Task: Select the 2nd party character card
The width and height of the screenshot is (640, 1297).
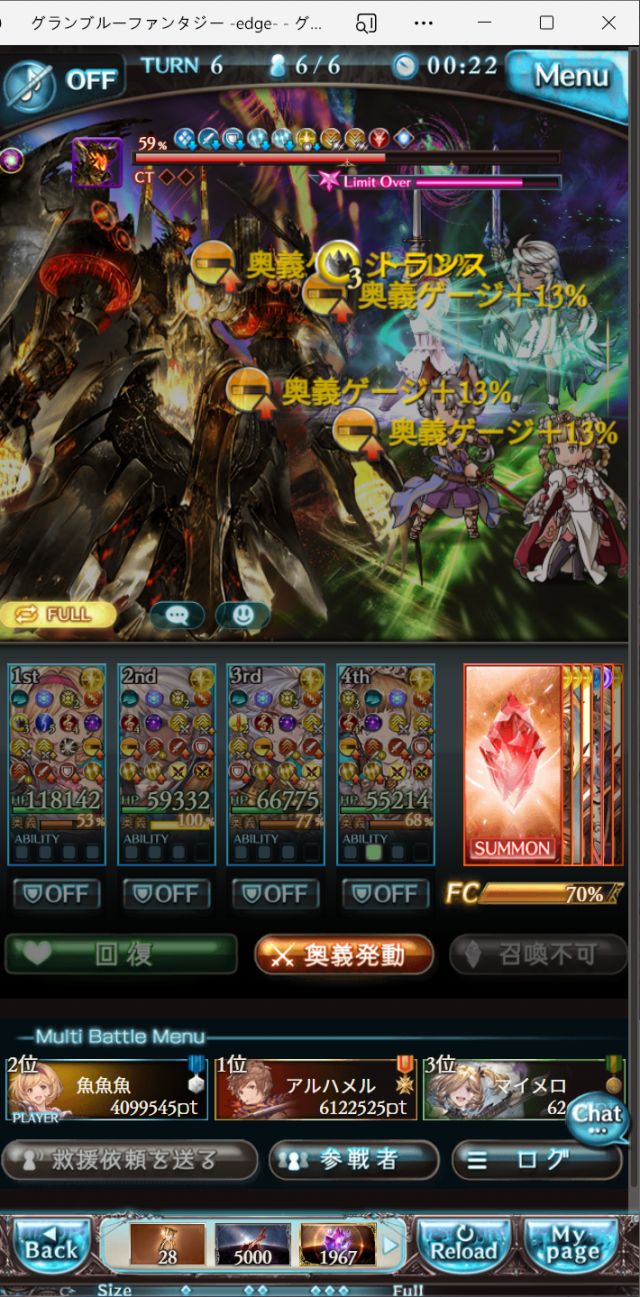Action: click(167, 763)
